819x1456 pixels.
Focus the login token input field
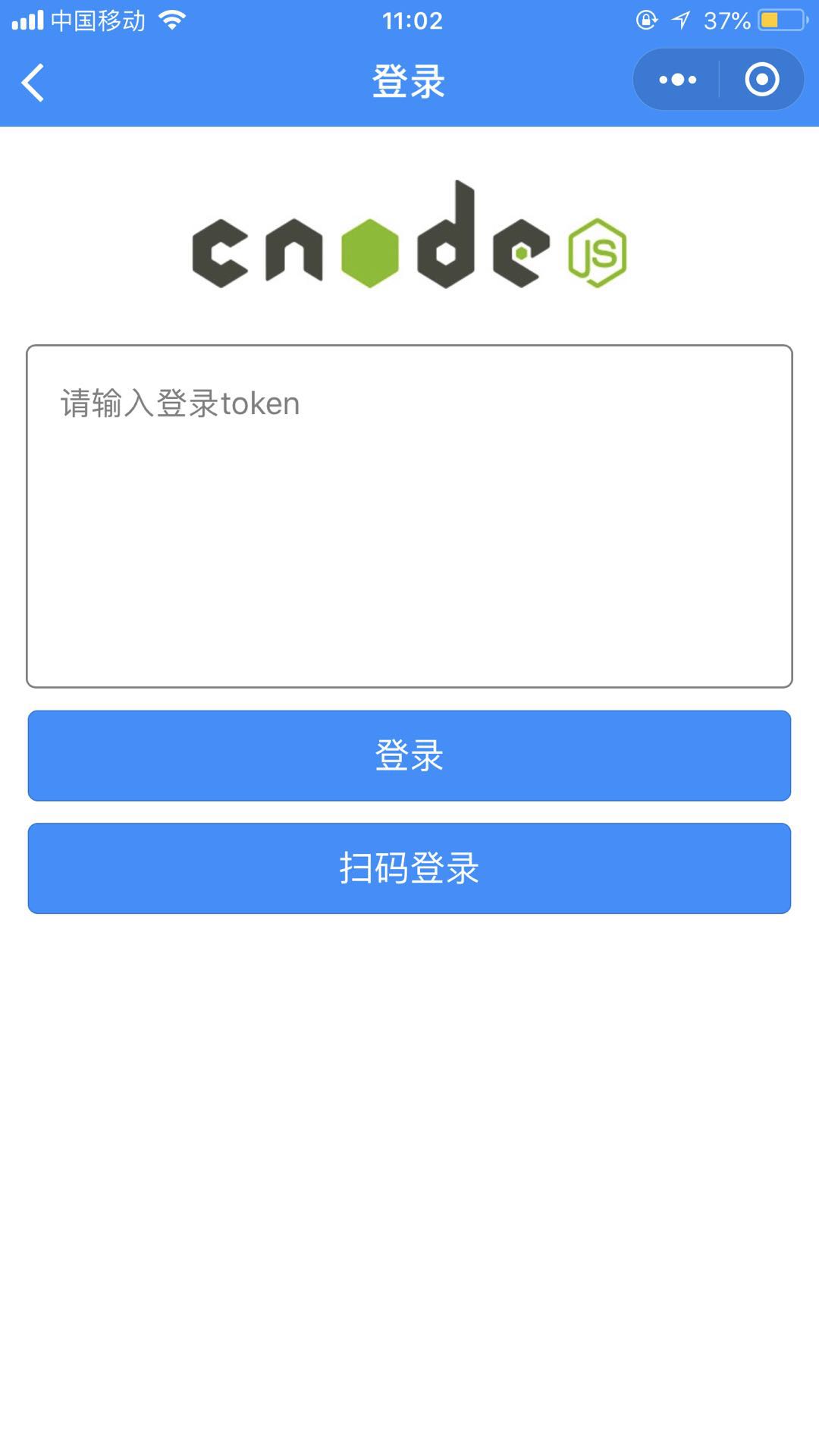pyautogui.click(x=409, y=516)
